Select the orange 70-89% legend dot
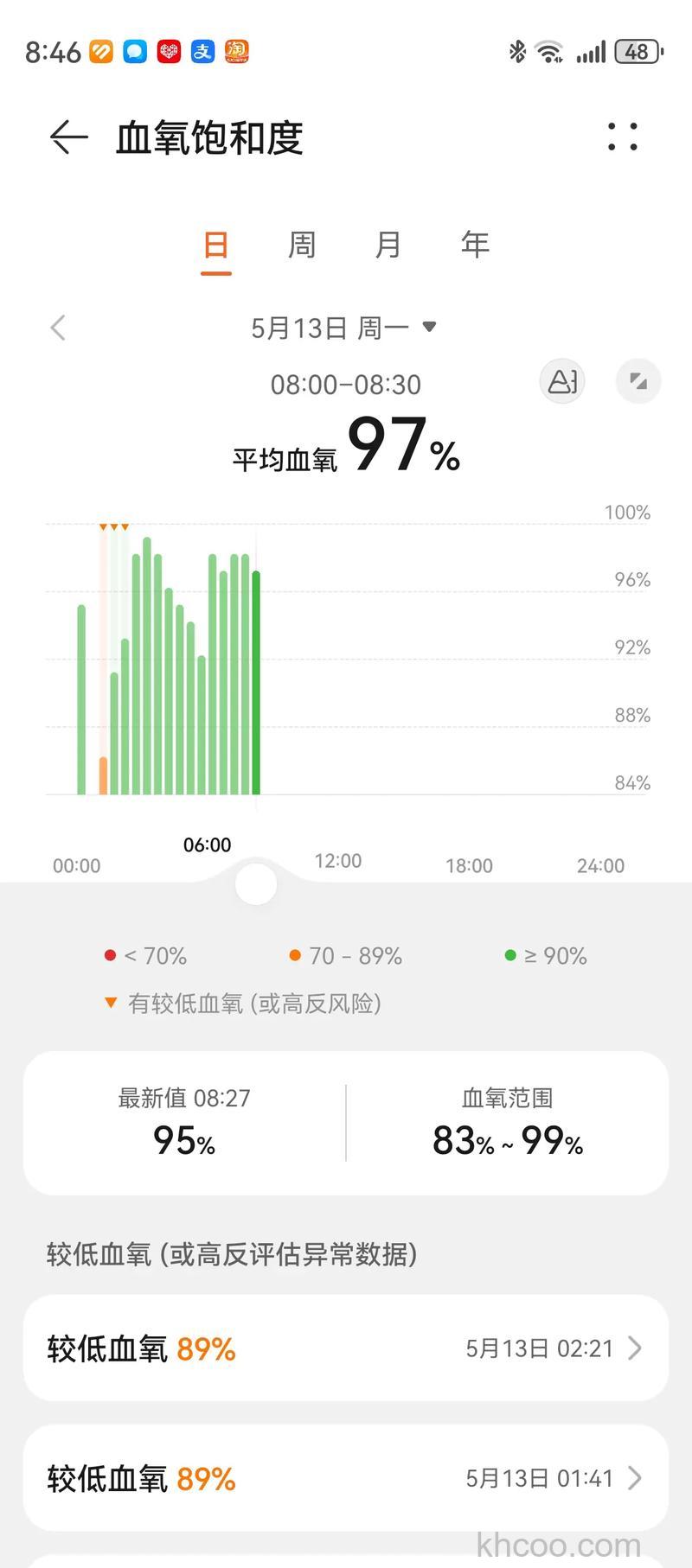This screenshot has height=1568, width=692. (295, 955)
